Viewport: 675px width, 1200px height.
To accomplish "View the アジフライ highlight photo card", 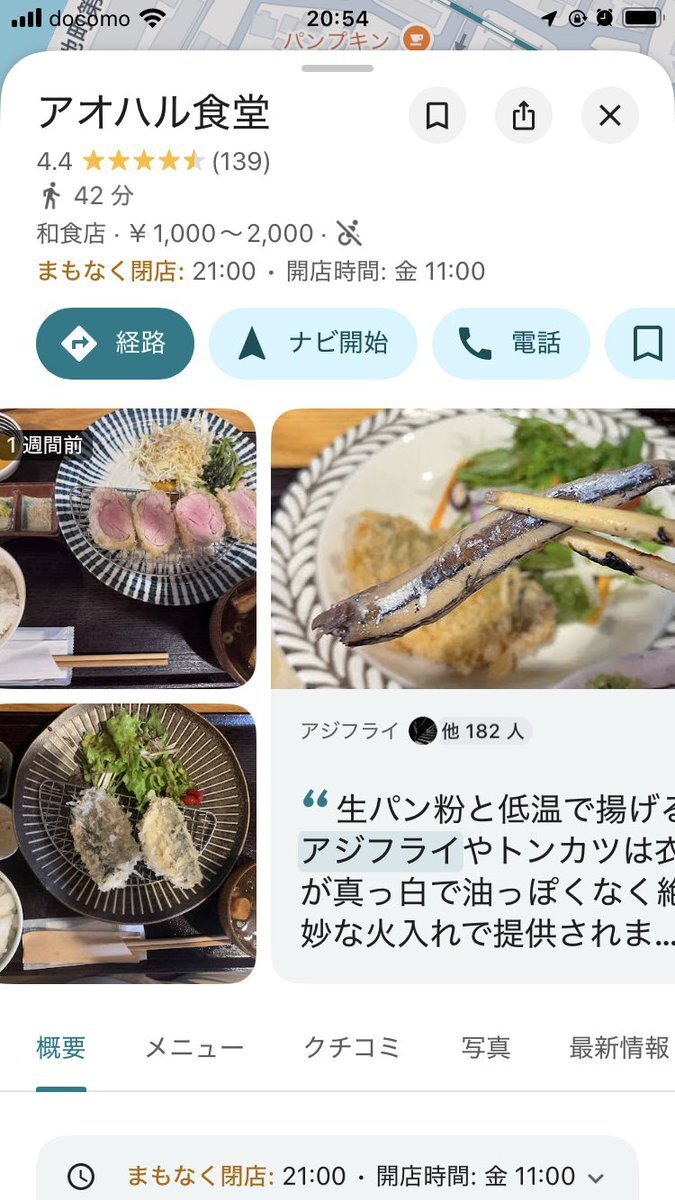I will pos(473,548).
